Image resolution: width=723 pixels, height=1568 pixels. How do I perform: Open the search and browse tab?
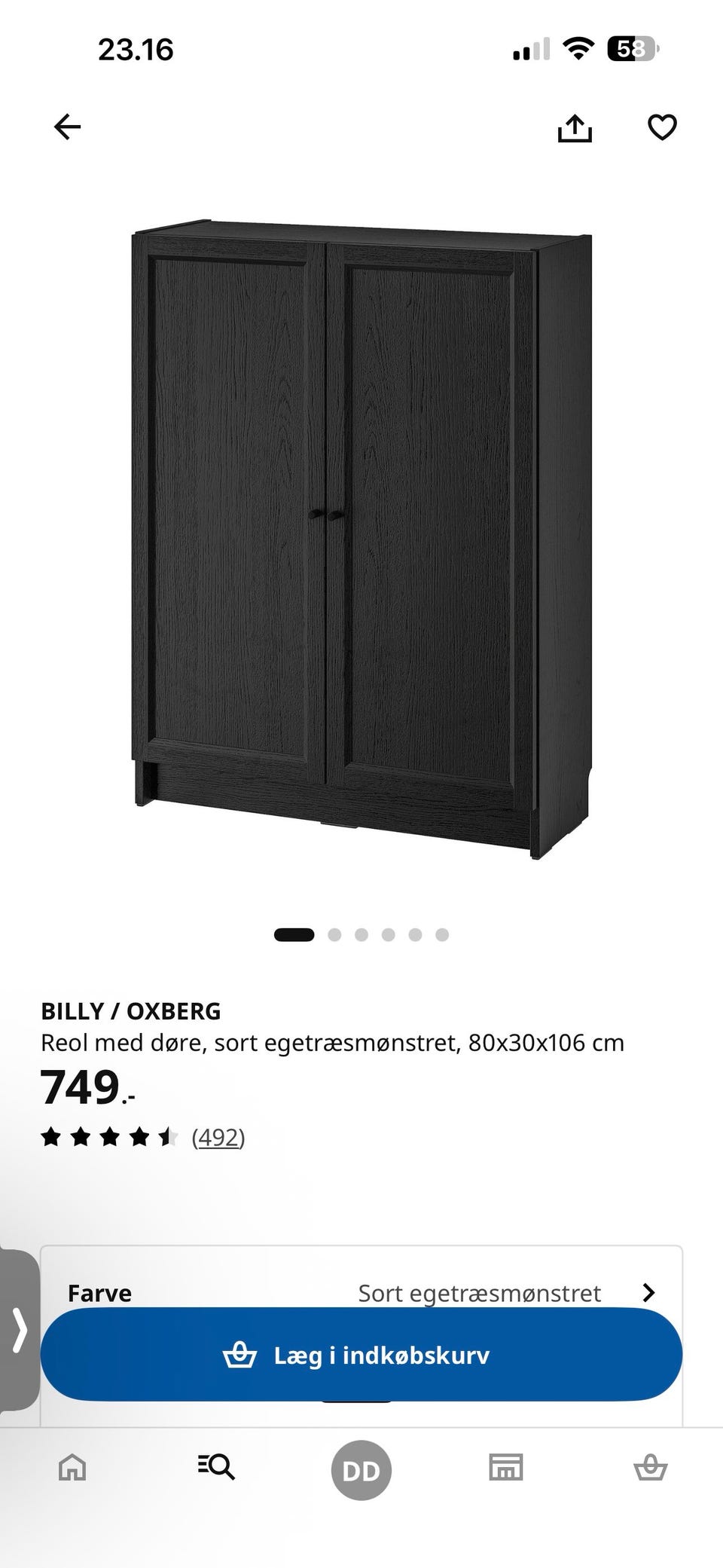coord(216,1467)
